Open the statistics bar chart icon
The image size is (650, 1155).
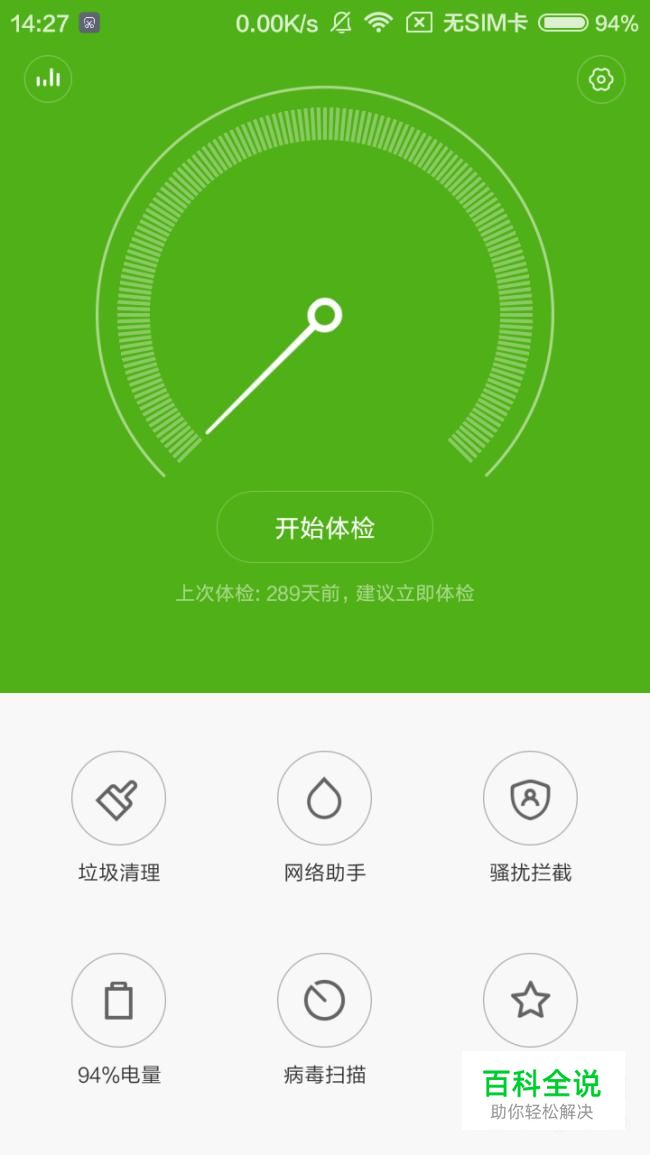[48, 78]
